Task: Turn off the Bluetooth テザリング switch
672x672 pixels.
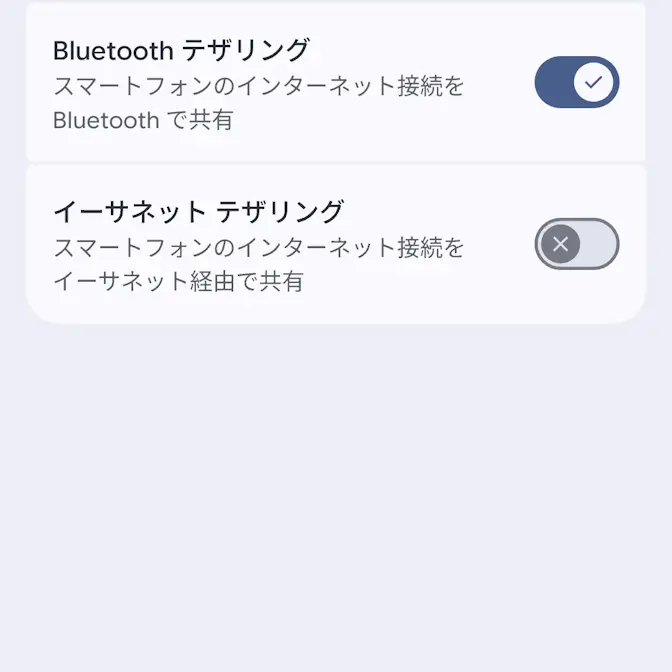Action: [x=577, y=82]
